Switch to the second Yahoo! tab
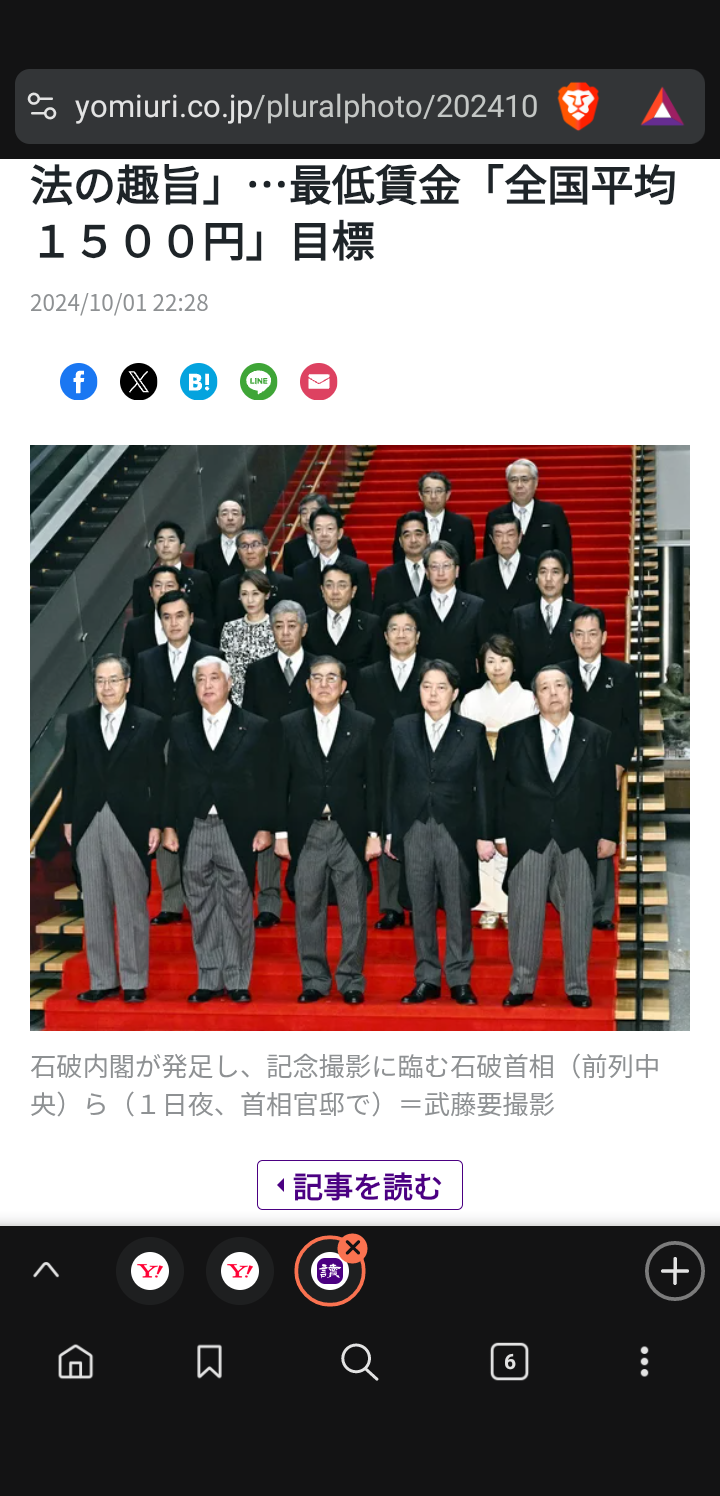This screenshot has height=1496, width=720. (x=240, y=1271)
